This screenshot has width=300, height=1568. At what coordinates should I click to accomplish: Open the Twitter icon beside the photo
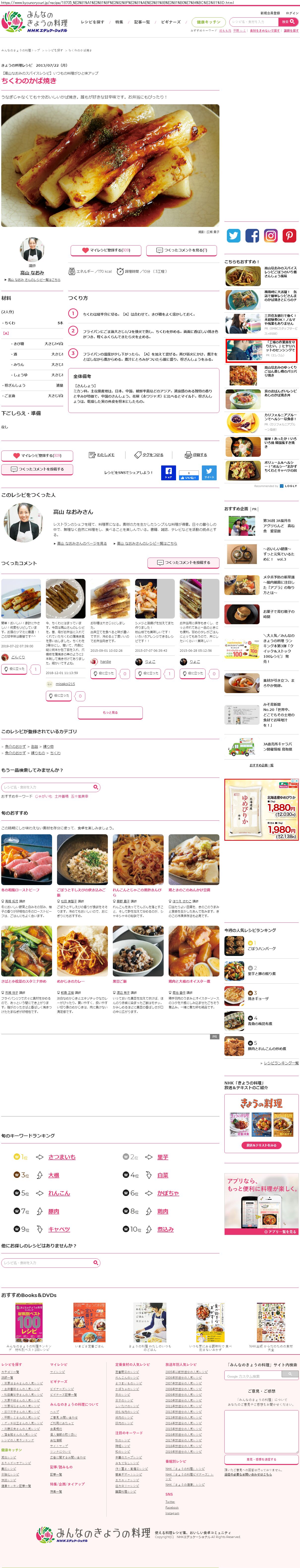point(234,236)
